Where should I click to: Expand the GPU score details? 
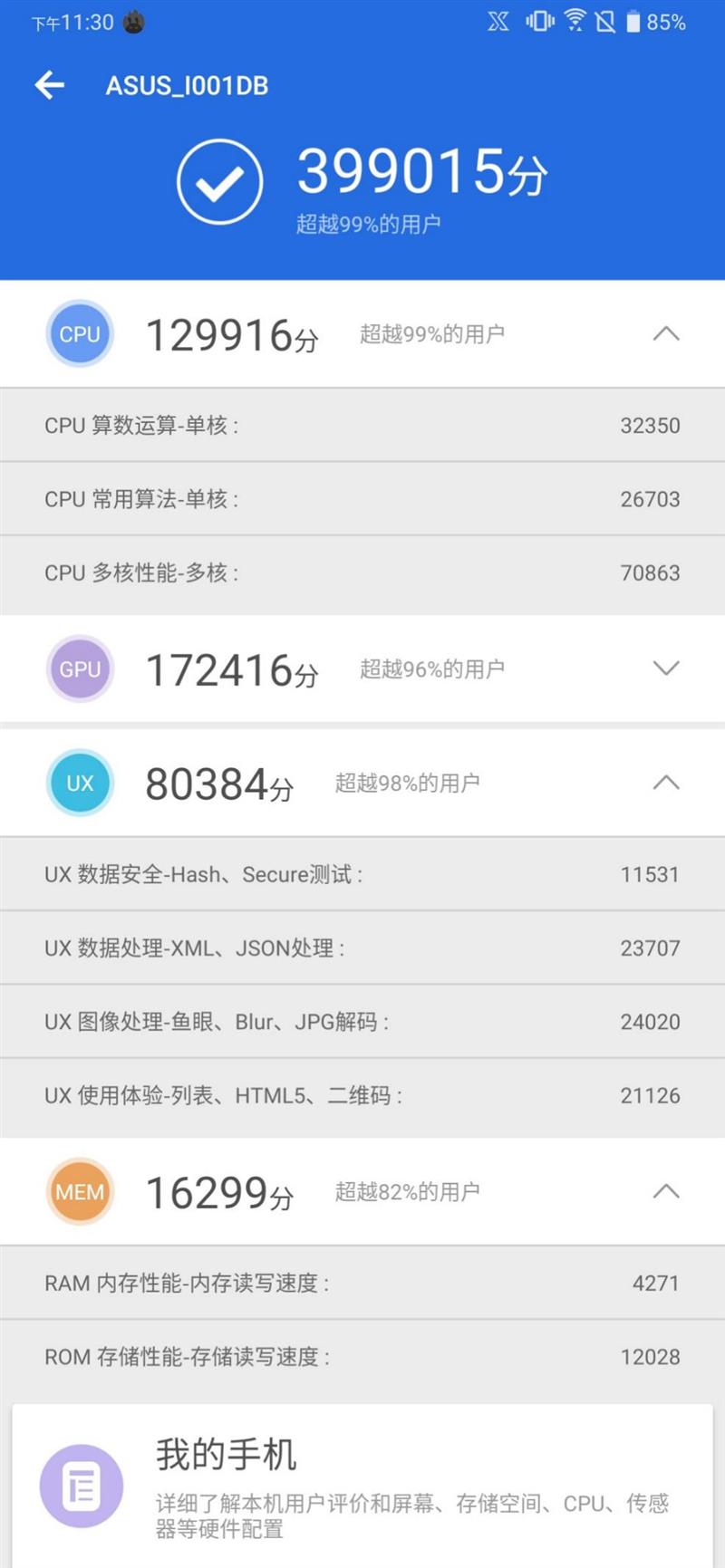coord(666,669)
